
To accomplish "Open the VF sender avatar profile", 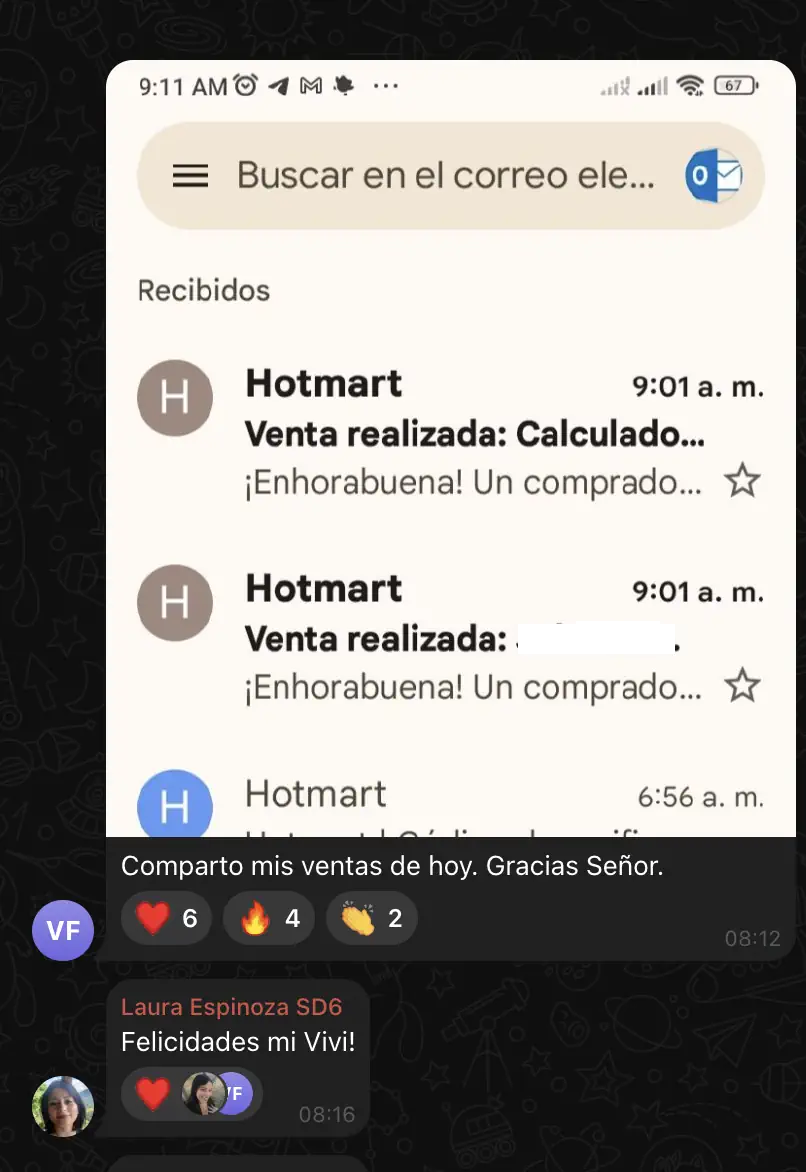I will [63, 930].
